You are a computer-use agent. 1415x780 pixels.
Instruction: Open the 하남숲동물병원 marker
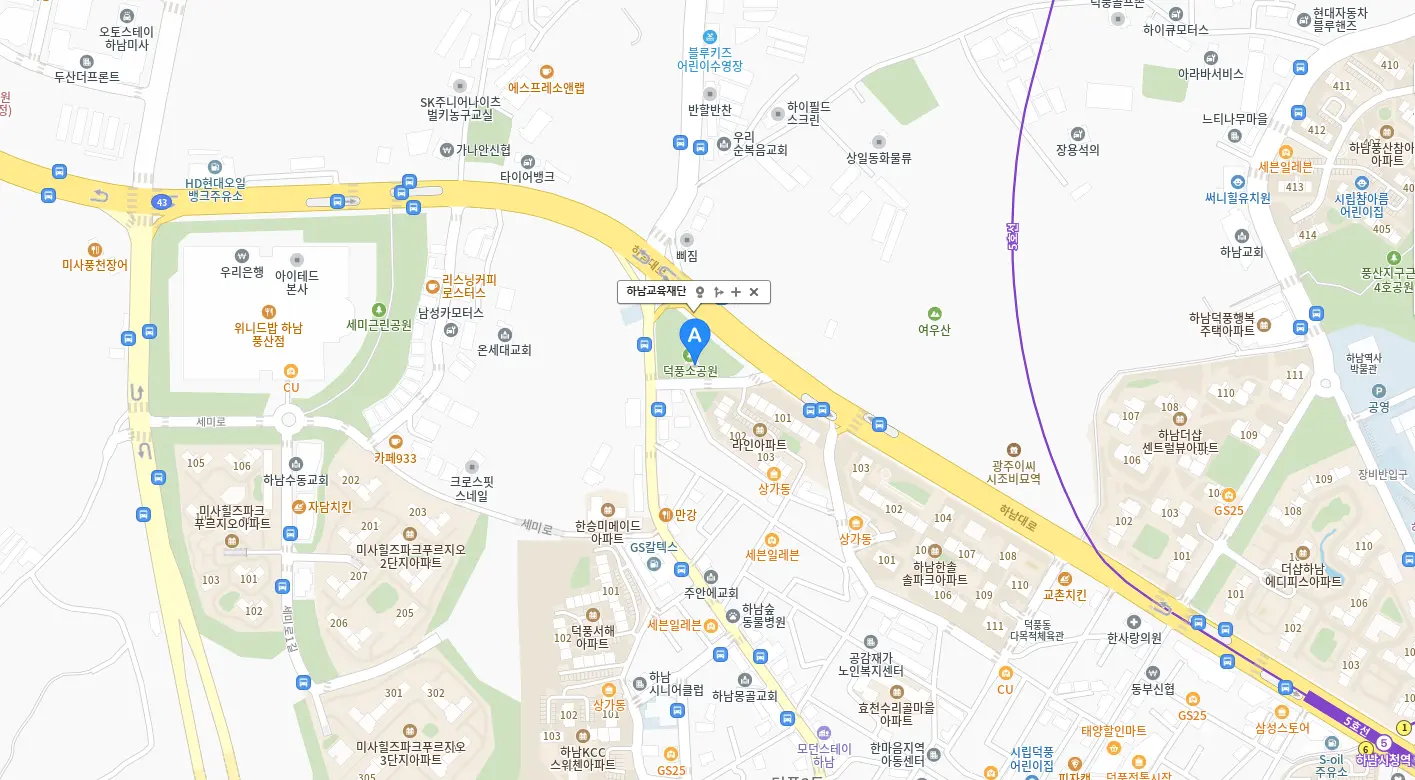[733, 615]
